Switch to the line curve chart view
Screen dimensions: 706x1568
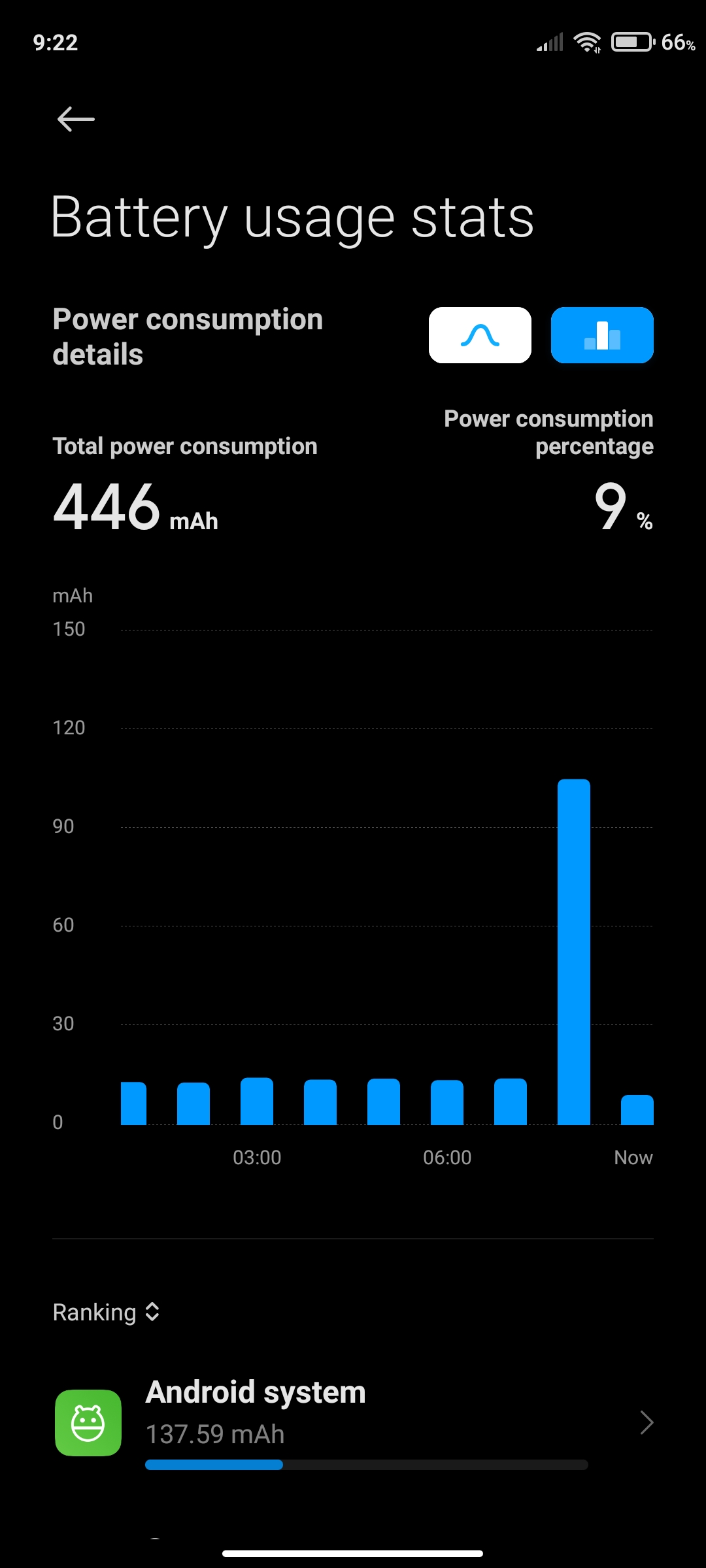480,335
